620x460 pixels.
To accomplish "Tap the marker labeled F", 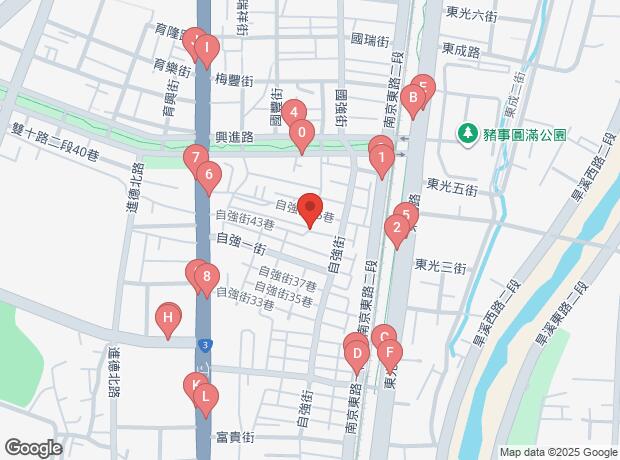I will click(390, 353).
